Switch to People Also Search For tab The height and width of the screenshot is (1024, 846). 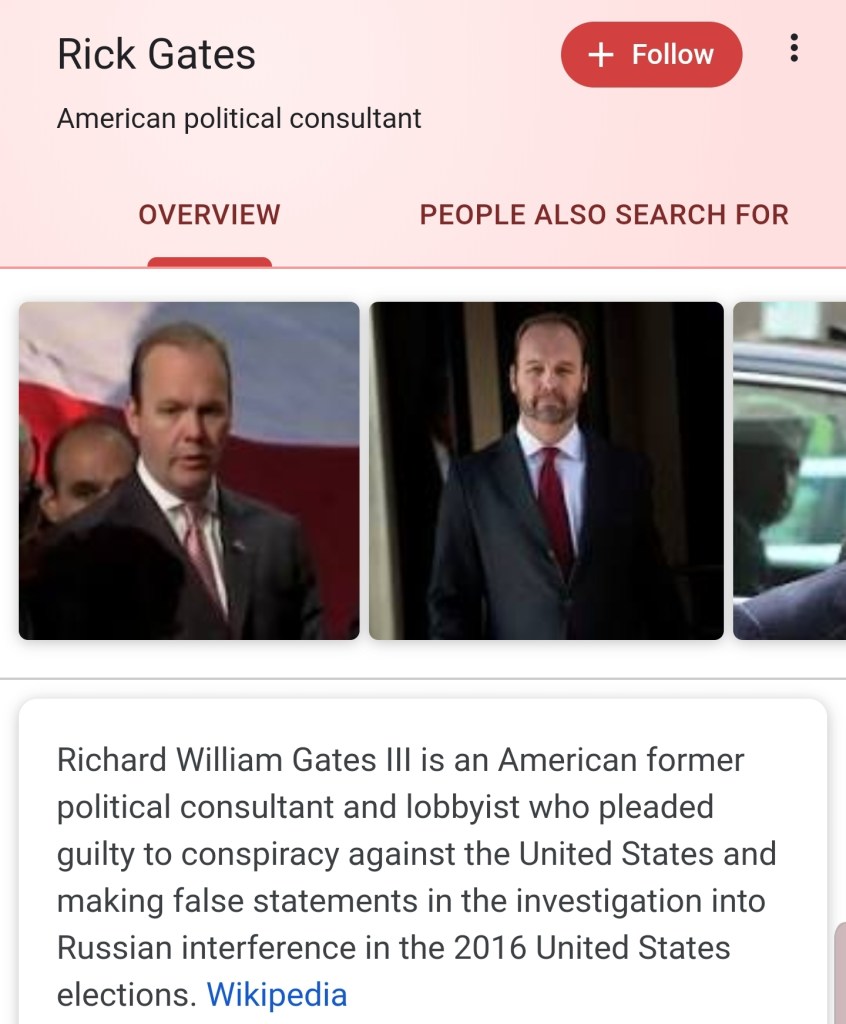tap(604, 214)
